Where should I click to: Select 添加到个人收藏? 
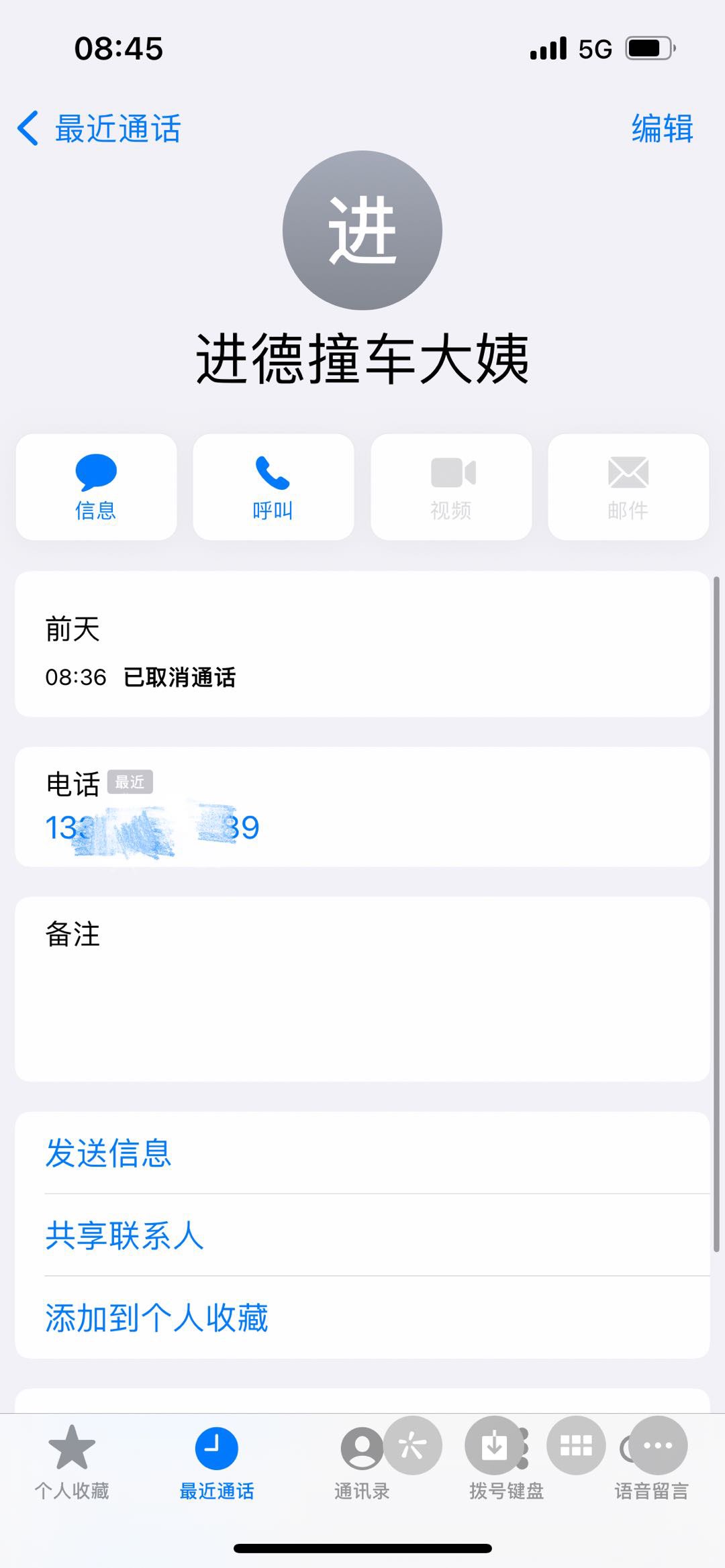pyautogui.click(x=156, y=1317)
